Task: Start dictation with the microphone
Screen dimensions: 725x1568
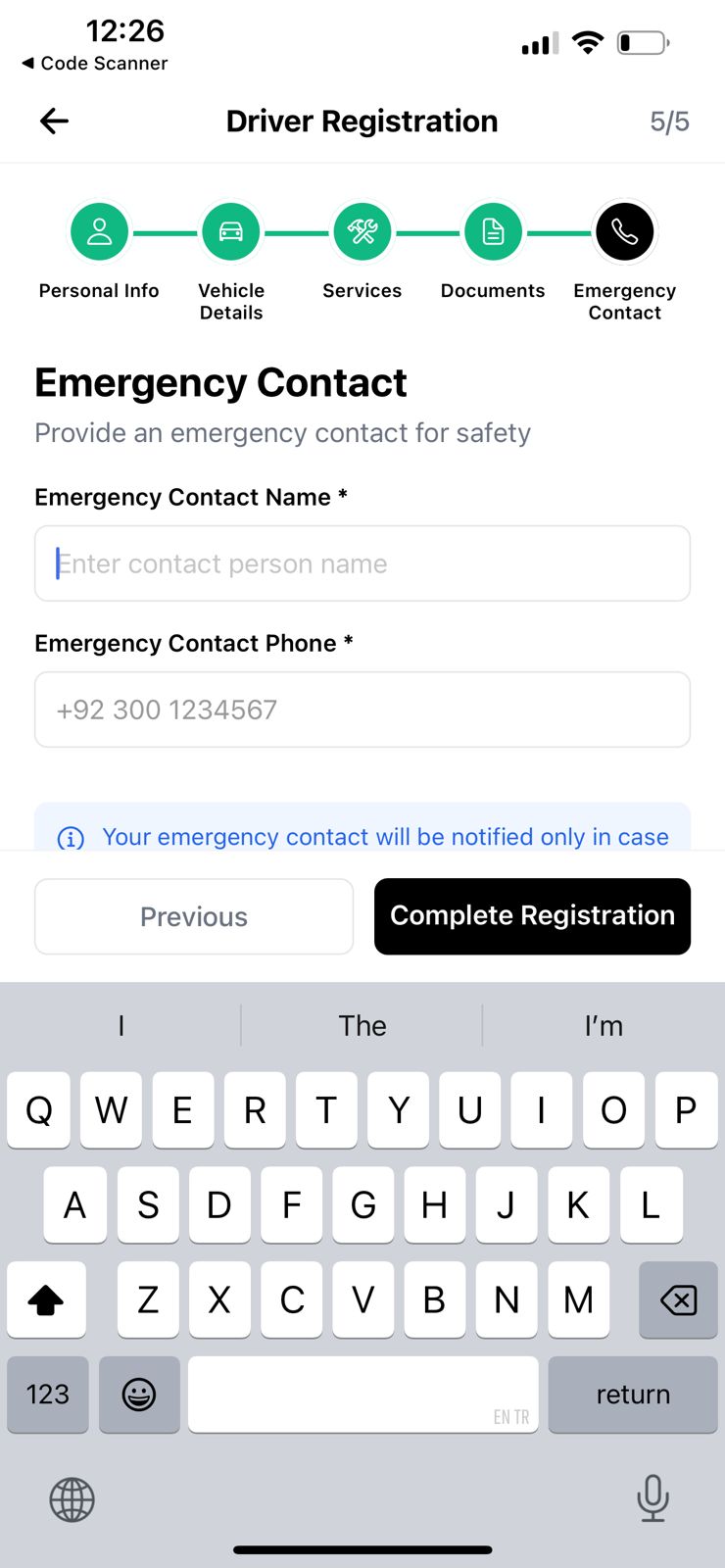Action: point(652,1497)
